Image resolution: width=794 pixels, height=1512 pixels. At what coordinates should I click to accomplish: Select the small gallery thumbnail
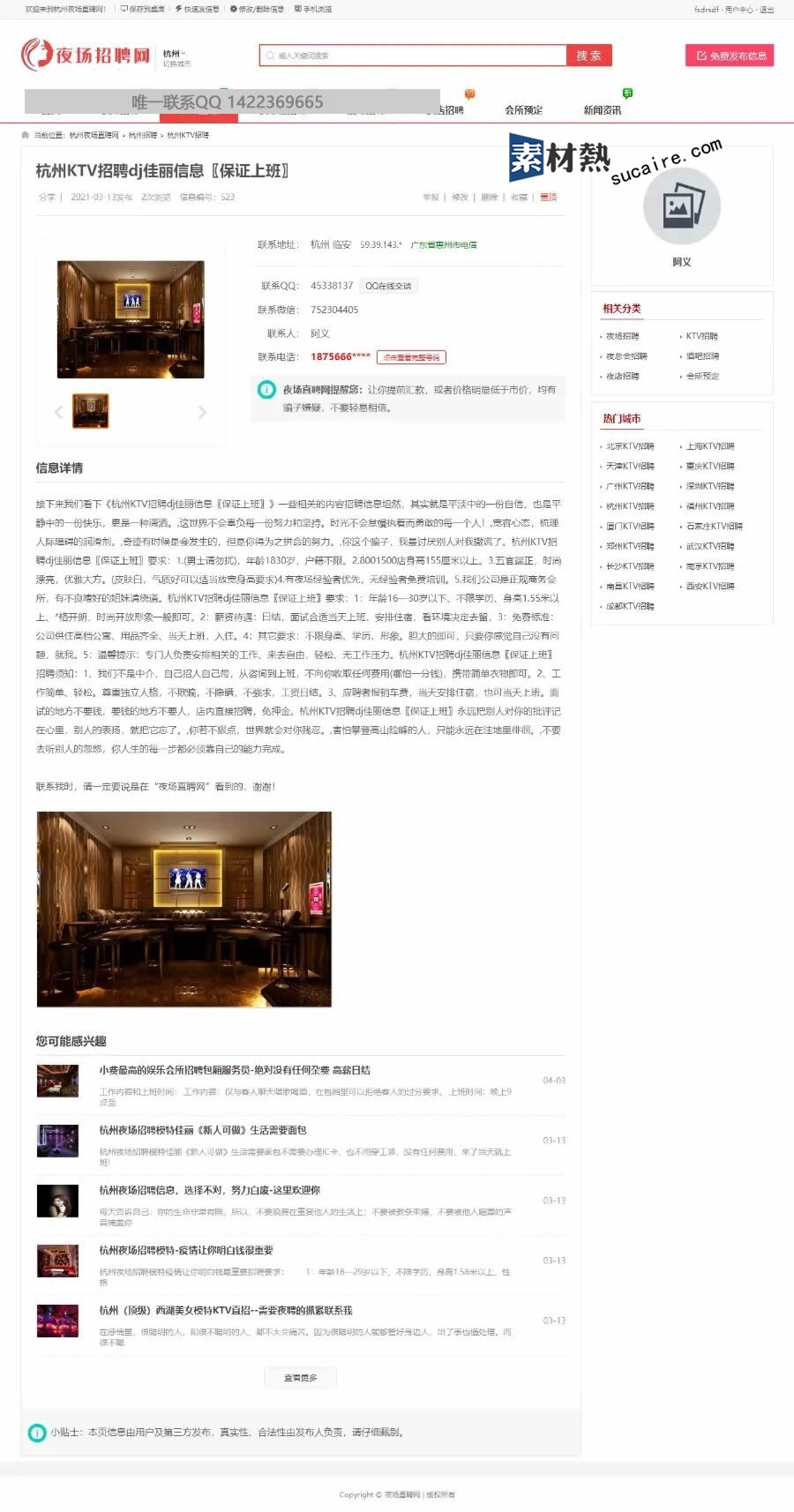pyautogui.click(x=90, y=411)
